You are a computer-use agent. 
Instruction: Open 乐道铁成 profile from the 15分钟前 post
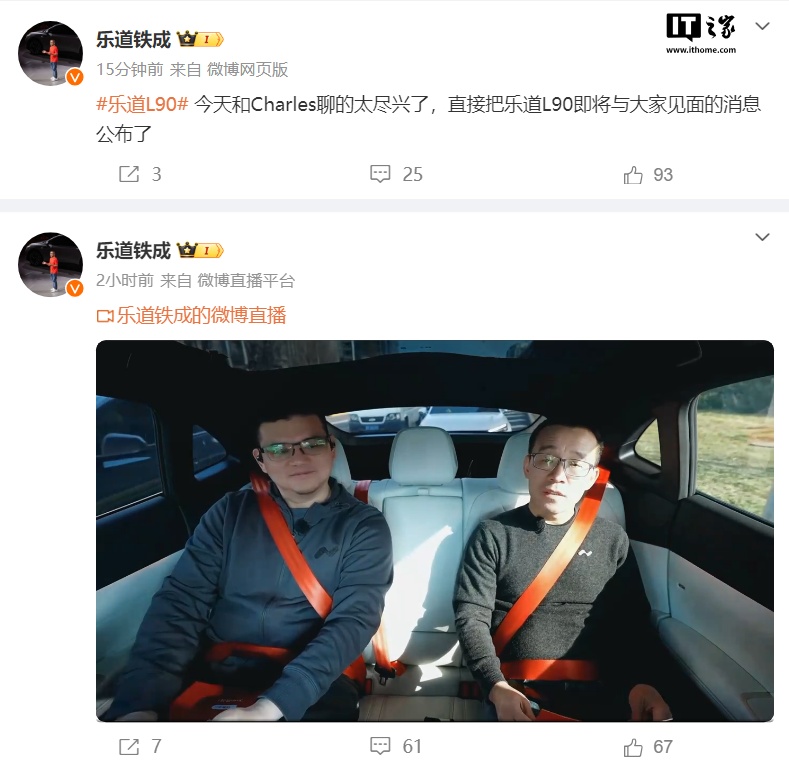[x=133, y=39]
